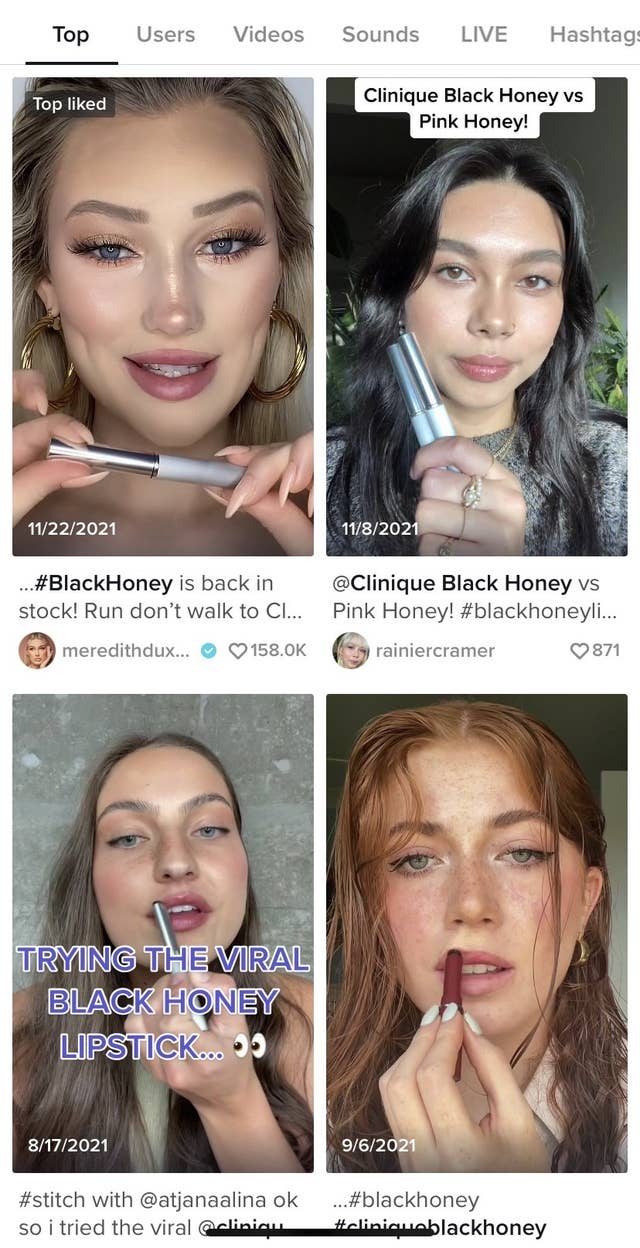This screenshot has height=1248, width=640.
Task: Watch the video dated 9/6/2021
Action: [x=477, y=932]
